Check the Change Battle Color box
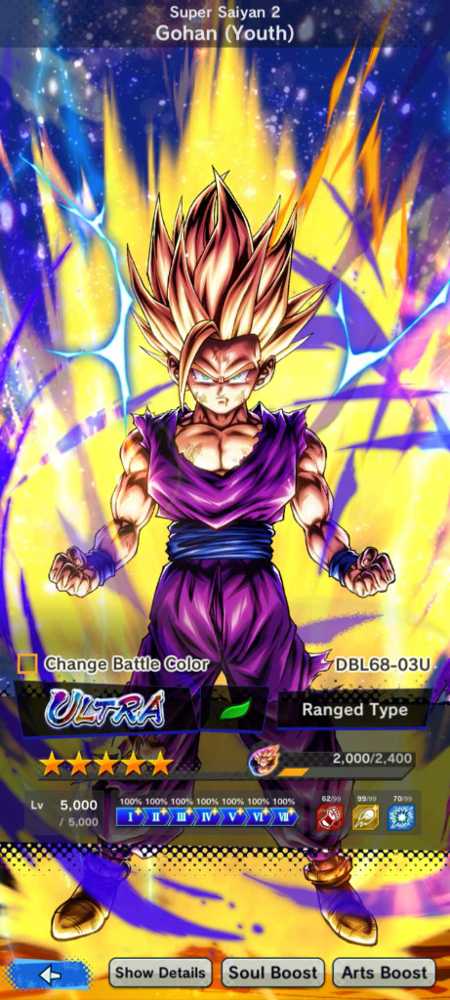Viewport: 450px width, 1000px height. pos(27,664)
